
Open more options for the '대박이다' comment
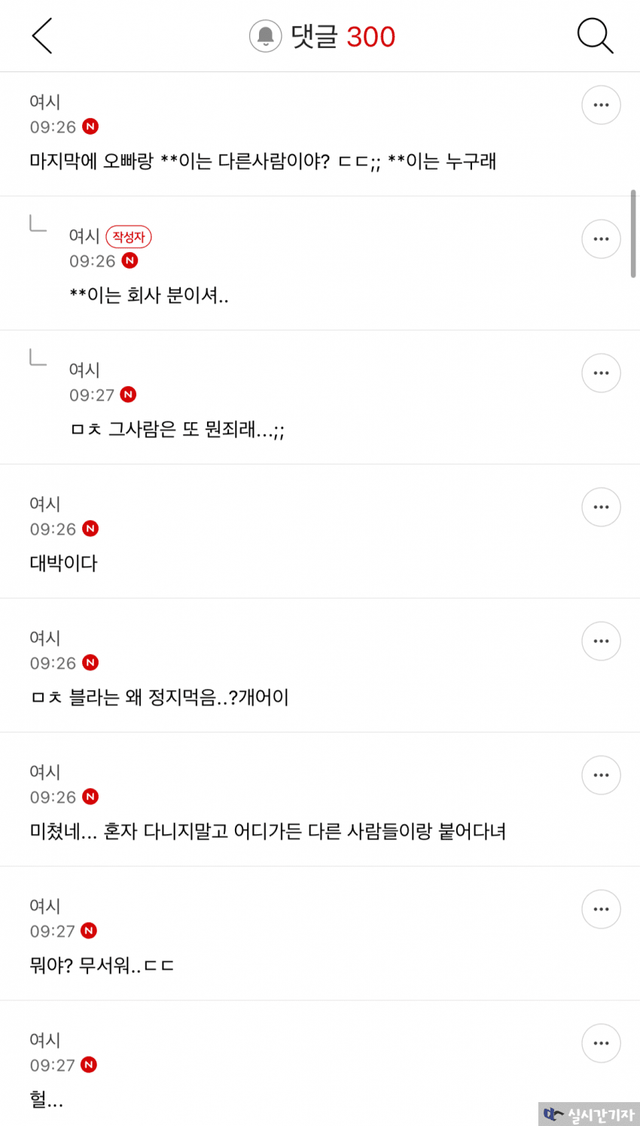pyautogui.click(x=601, y=506)
